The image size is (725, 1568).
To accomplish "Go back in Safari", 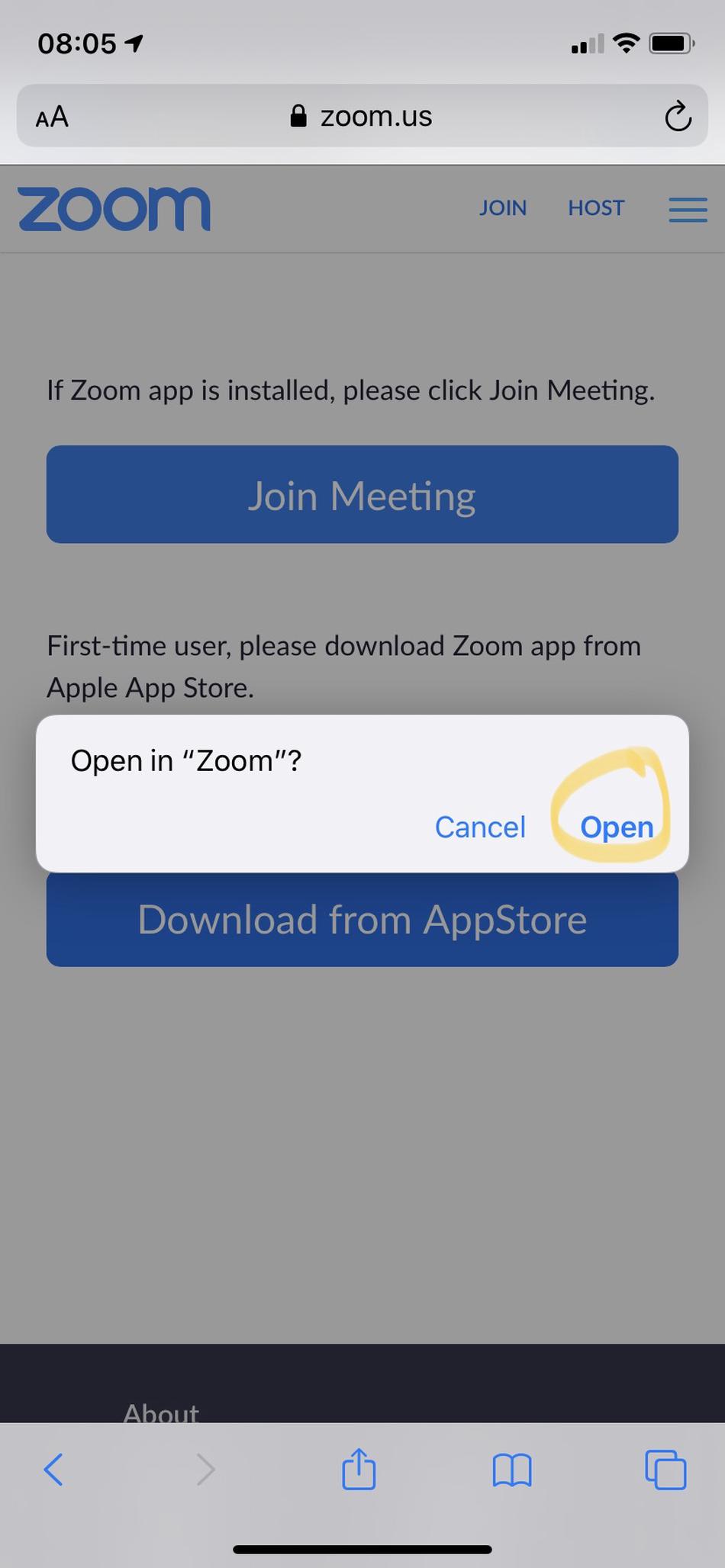I will point(53,1469).
